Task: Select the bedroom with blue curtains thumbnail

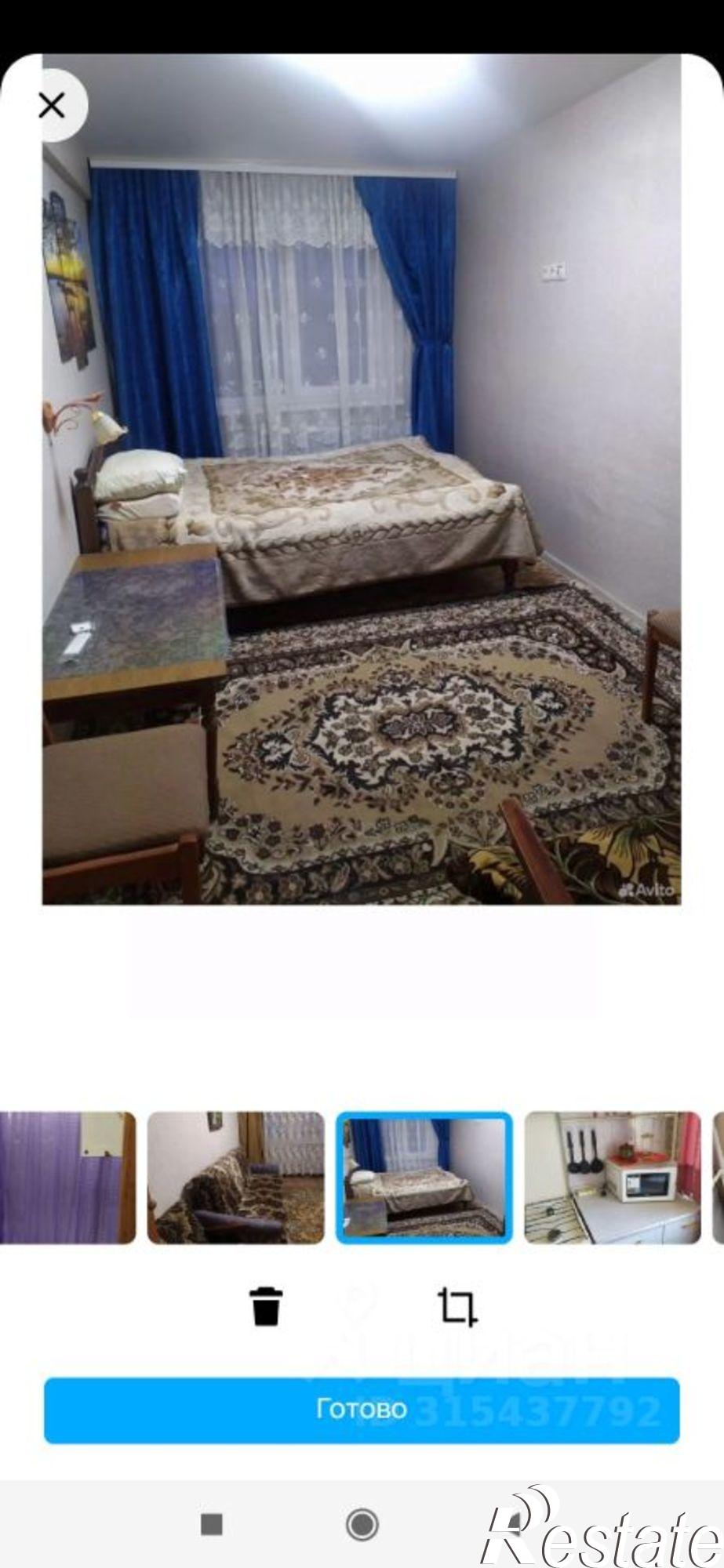Action: point(424,1177)
